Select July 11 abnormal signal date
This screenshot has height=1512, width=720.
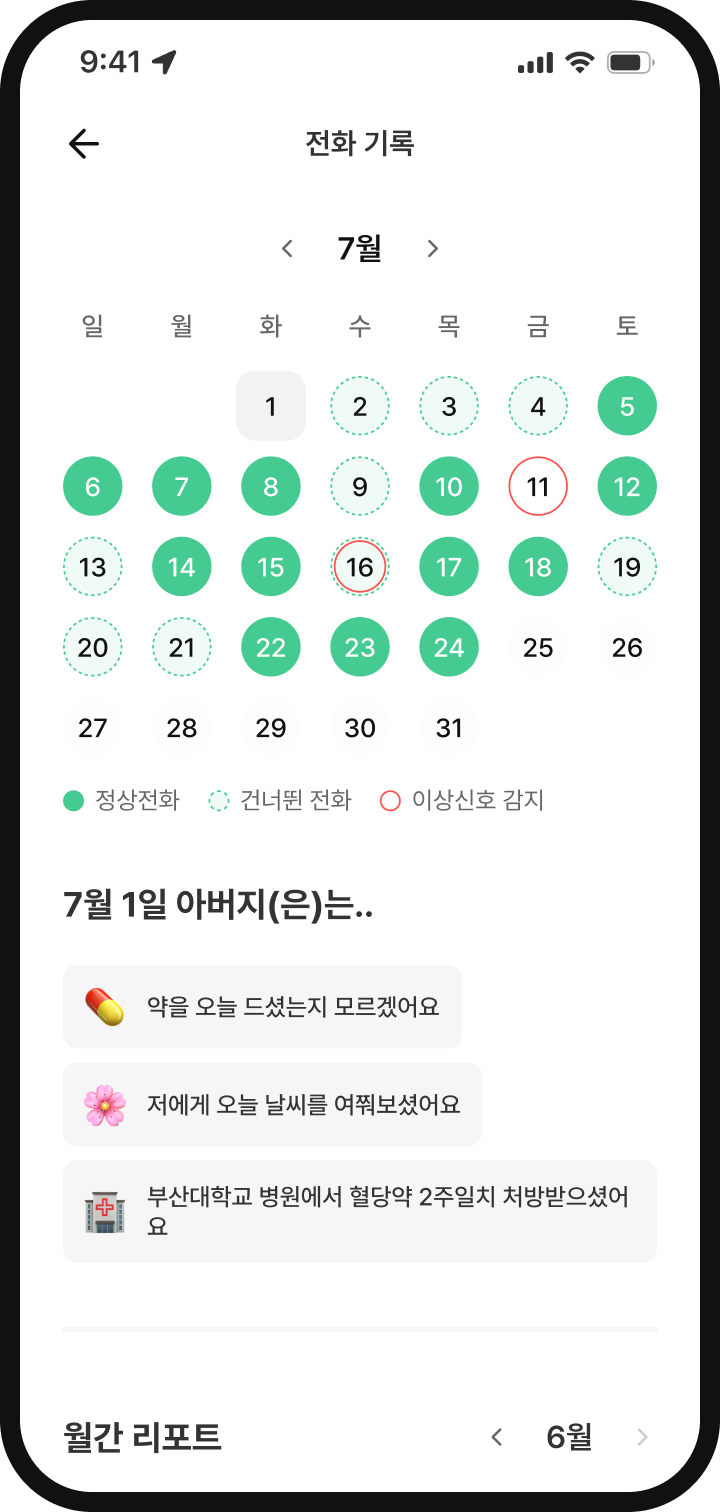538,487
